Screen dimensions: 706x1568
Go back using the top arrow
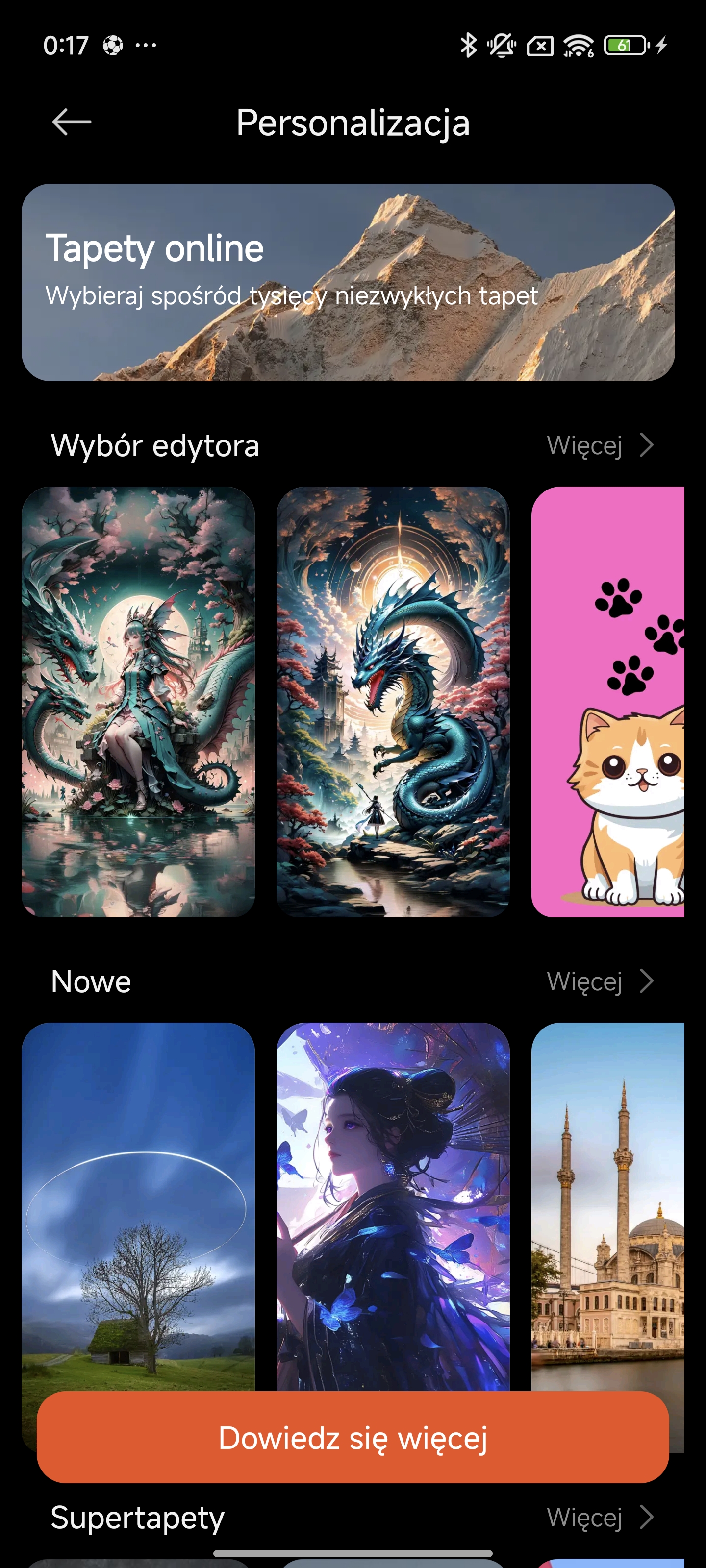coord(71,122)
